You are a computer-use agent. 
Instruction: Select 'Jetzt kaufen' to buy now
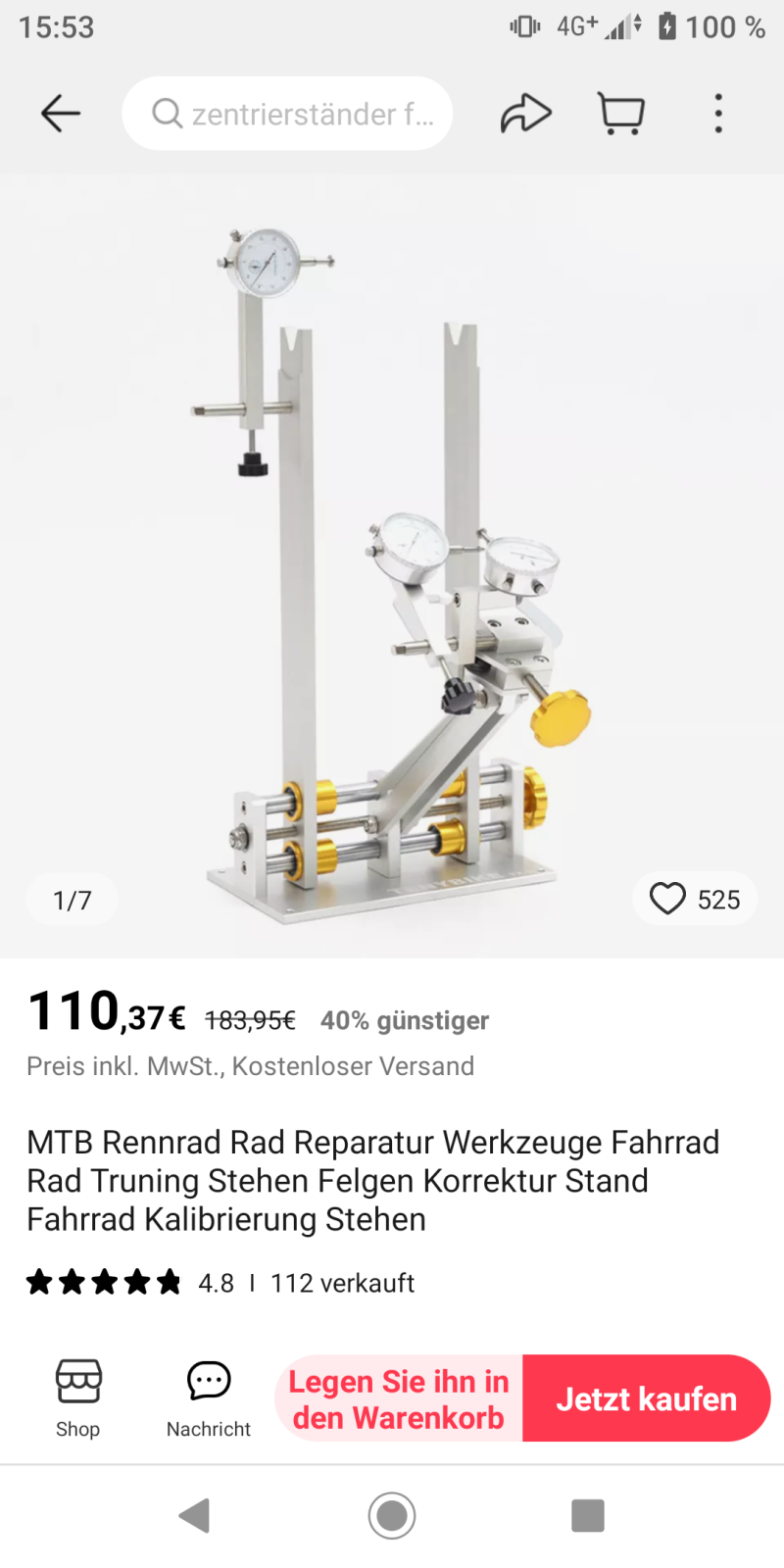646,1398
